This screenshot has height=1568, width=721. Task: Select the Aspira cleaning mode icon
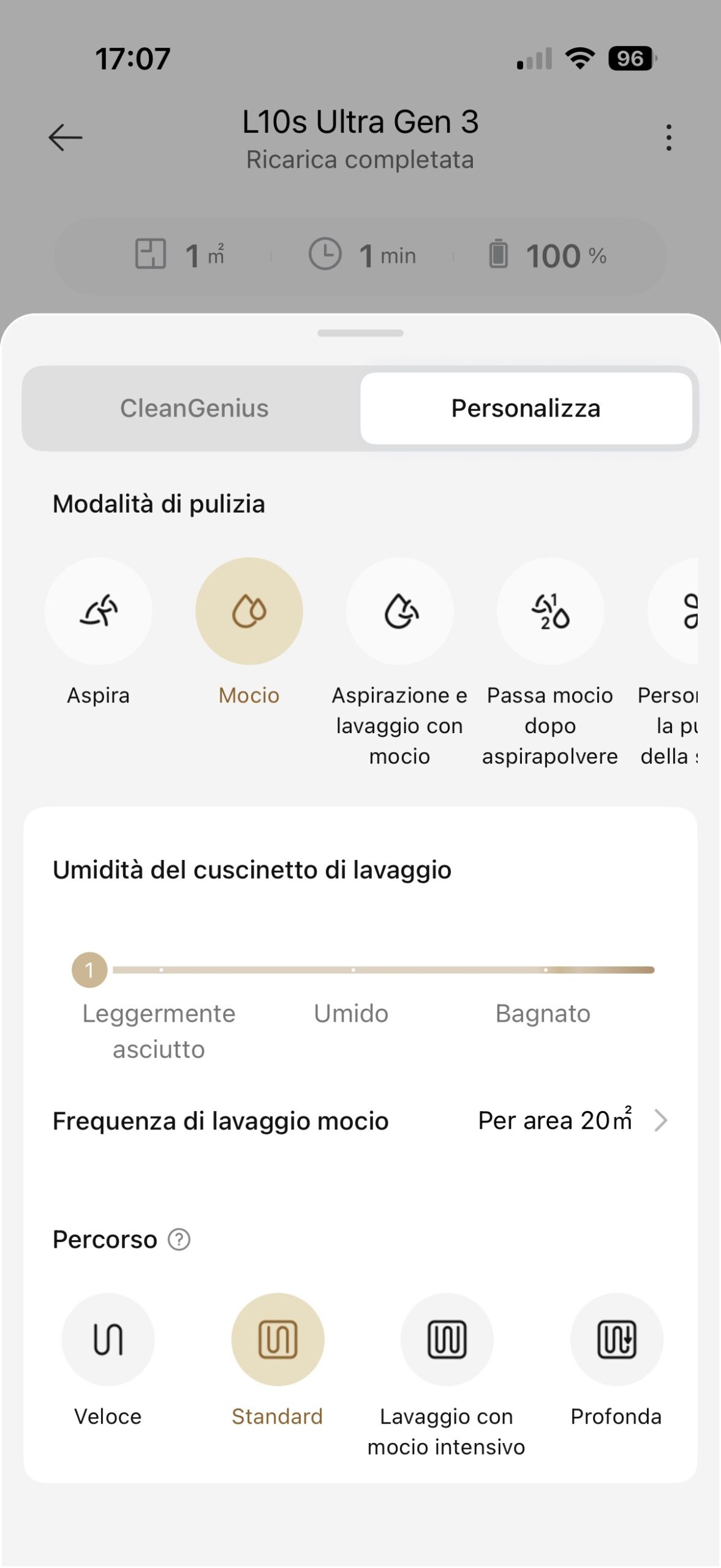click(99, 611)
